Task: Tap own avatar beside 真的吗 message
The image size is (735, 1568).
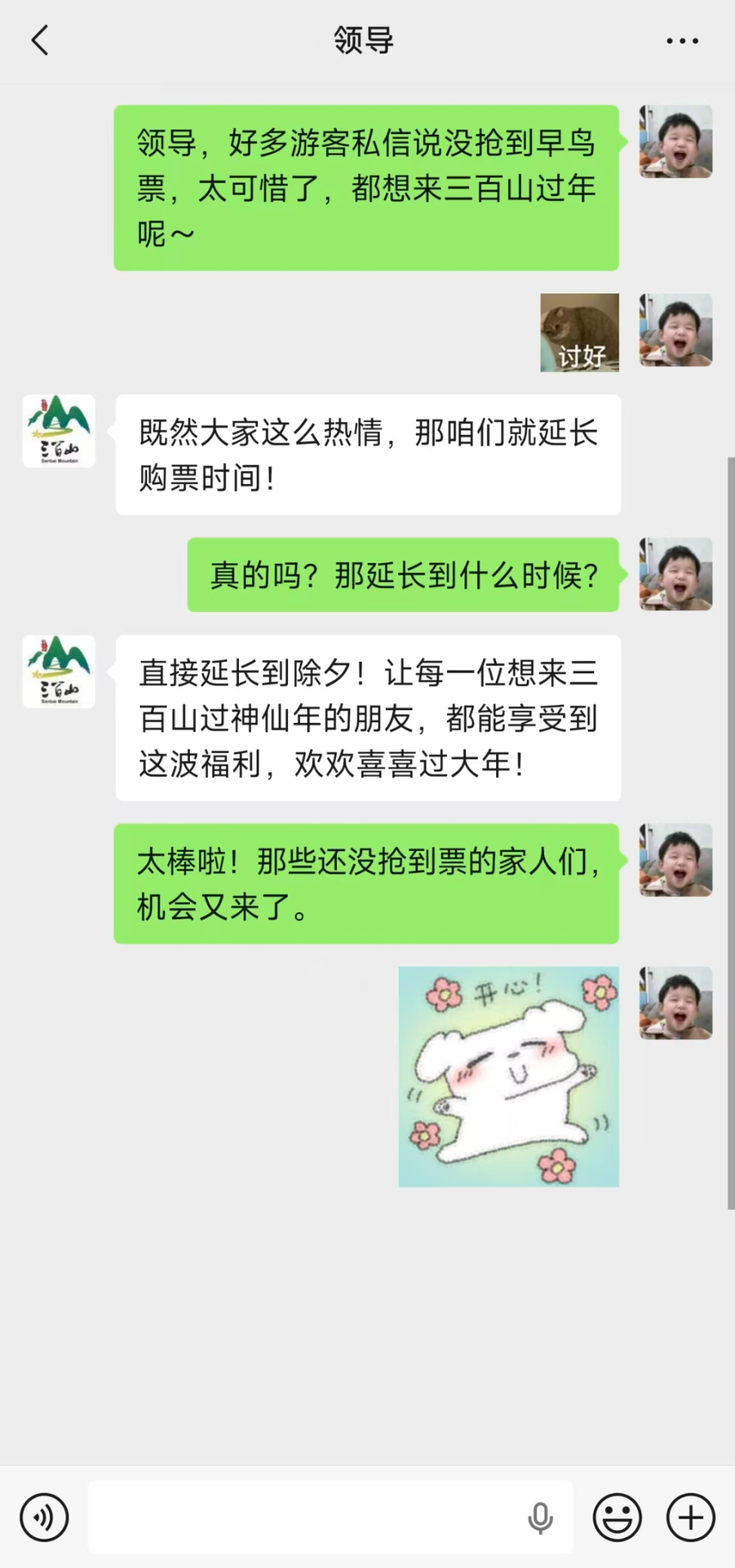Action: click(x=676, y=574)
